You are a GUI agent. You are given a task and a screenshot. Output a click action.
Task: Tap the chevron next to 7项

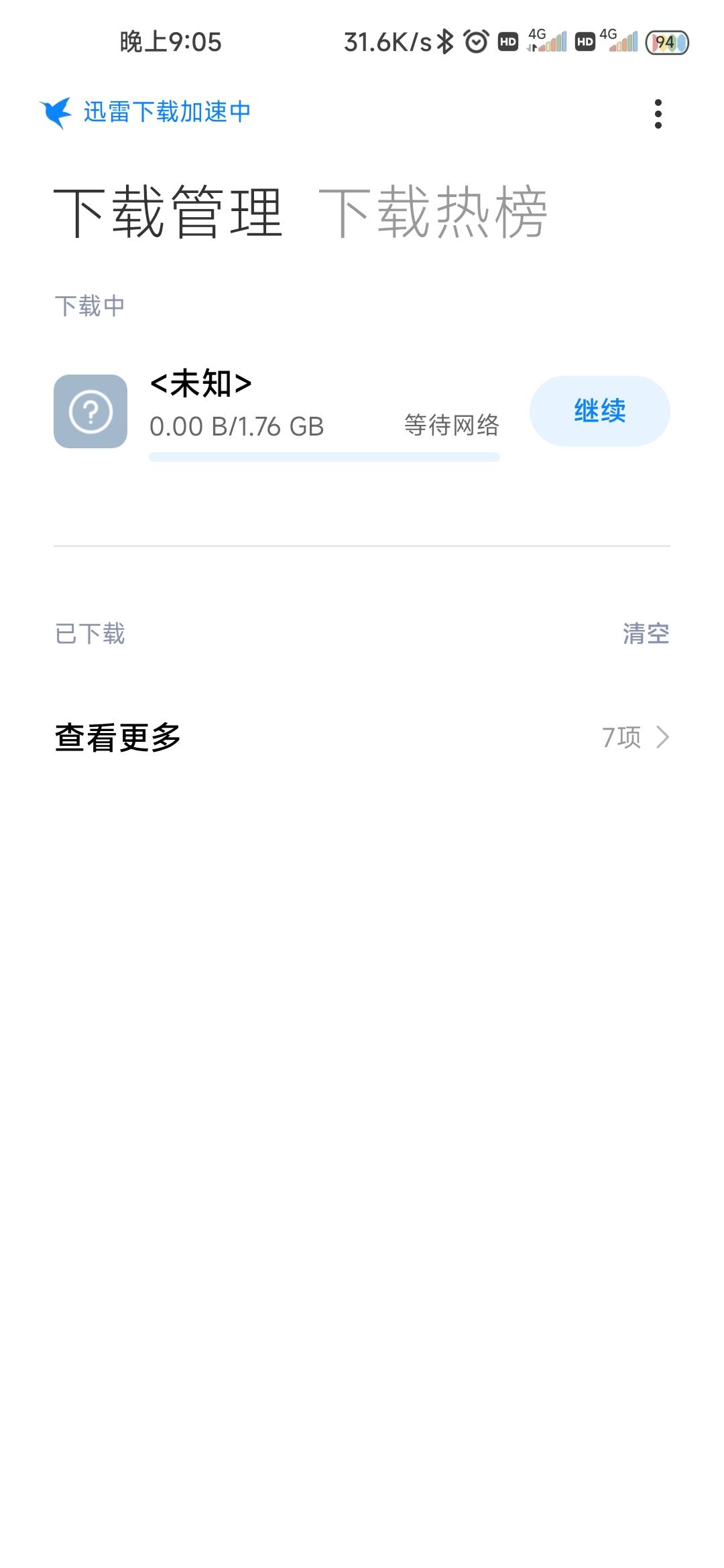coord(662,737)
